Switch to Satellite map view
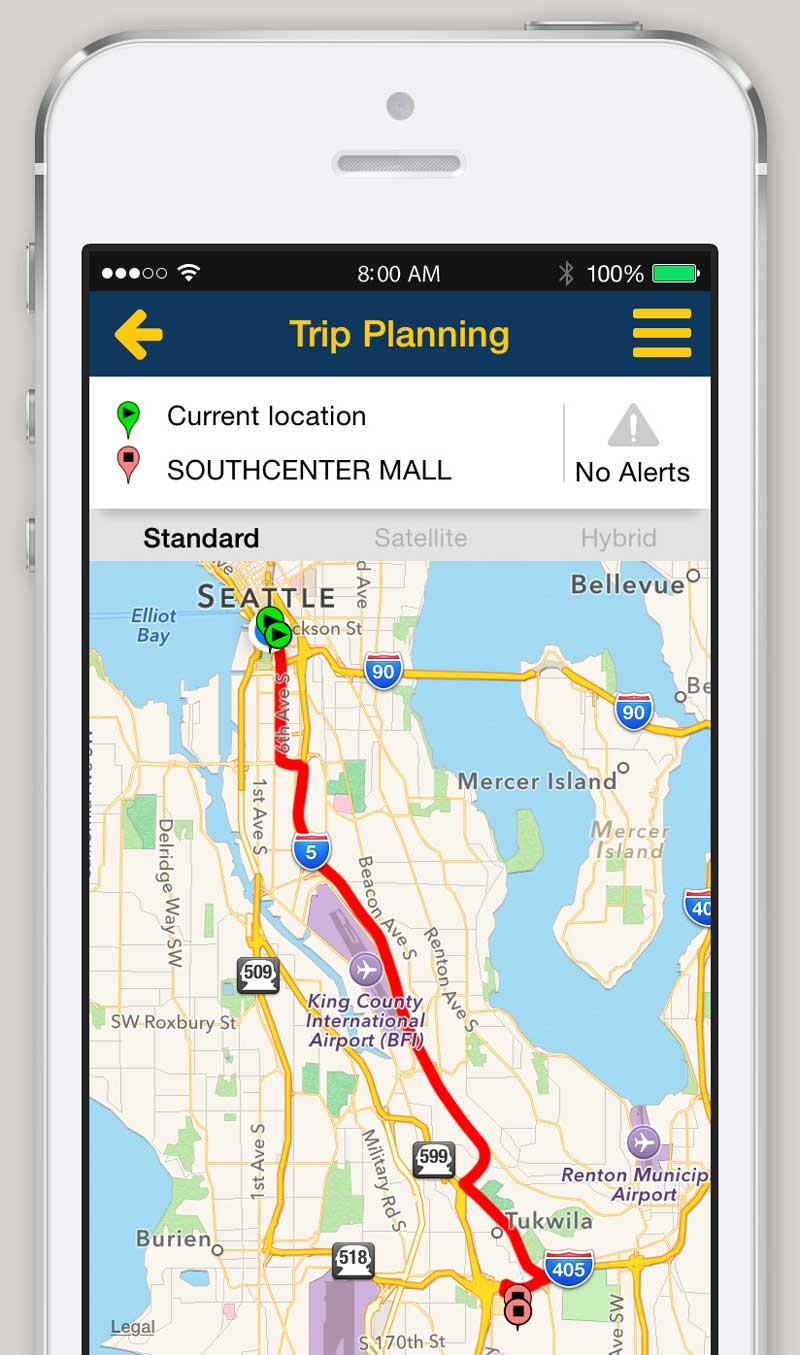 pos(420,538)
